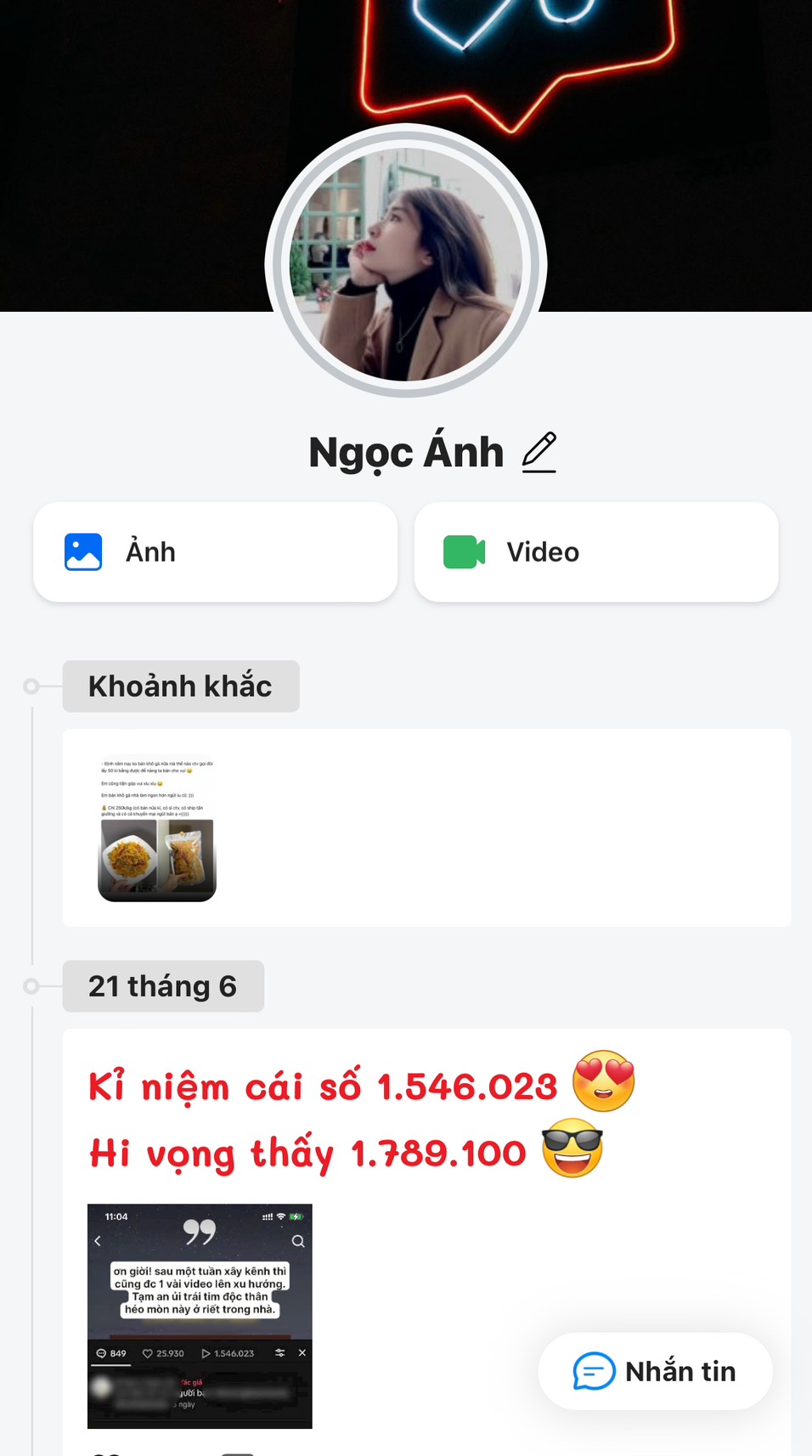This screenshot has width=812, height=1456.
Task: Open the Video section
Action: [595, 552]
